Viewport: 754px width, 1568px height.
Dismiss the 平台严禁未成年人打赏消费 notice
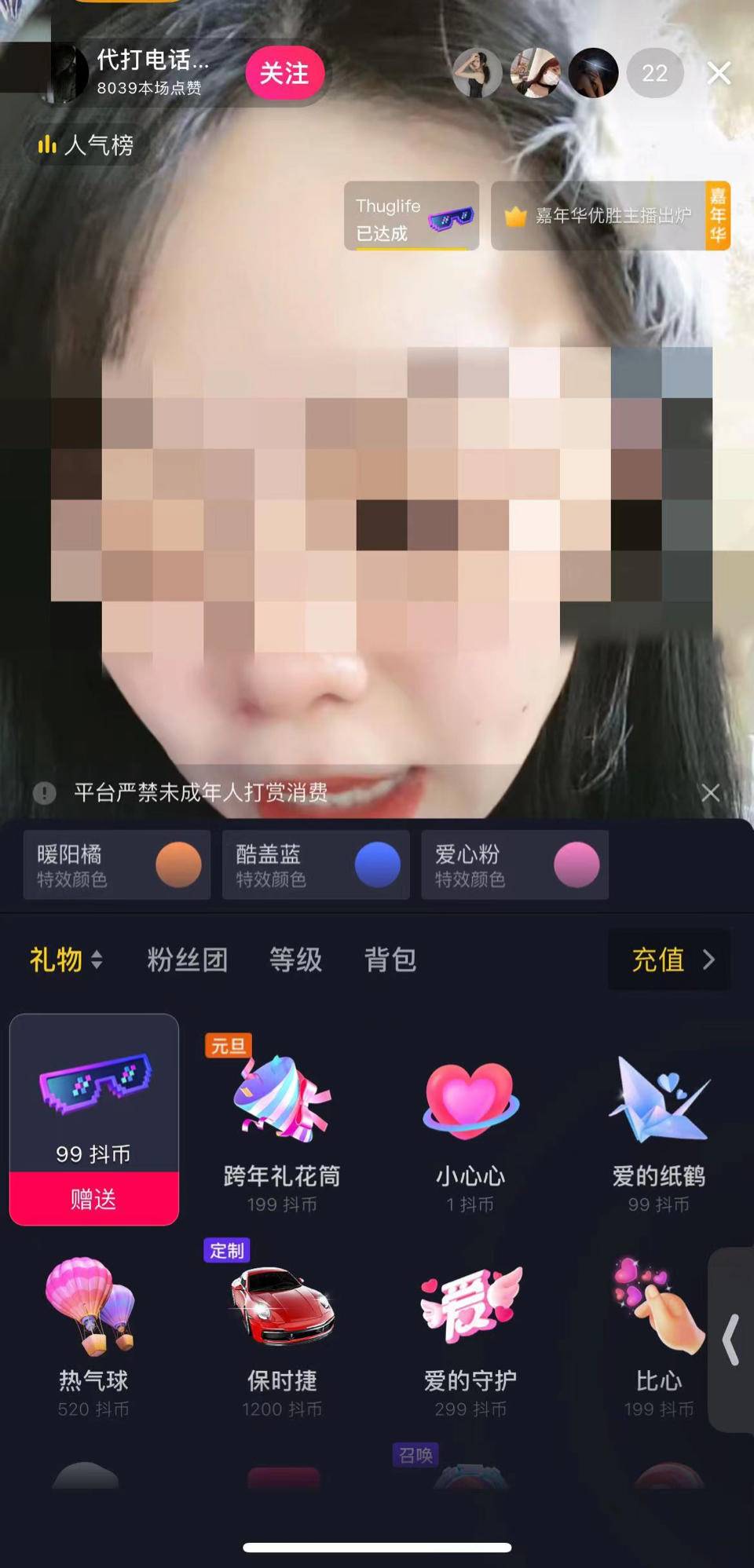point(710,793)
